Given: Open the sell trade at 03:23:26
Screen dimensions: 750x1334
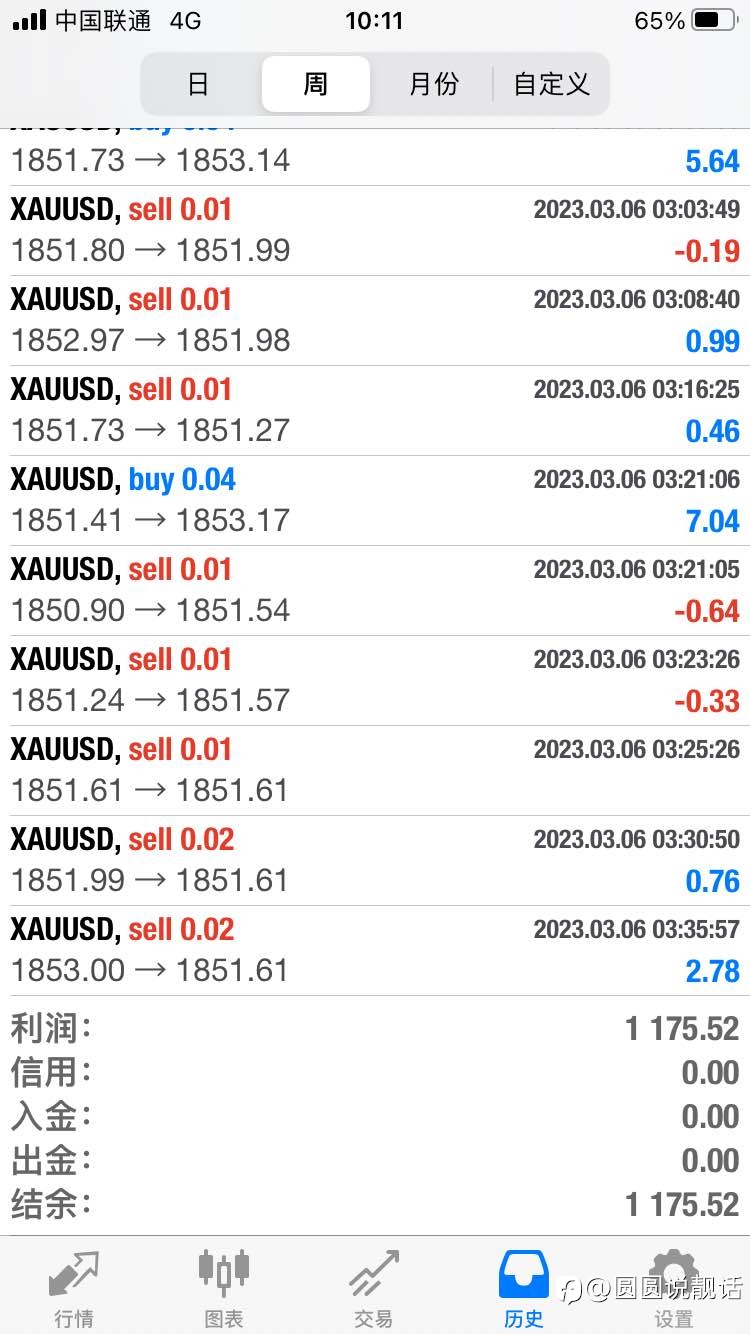Looking at the screenshot, I should (x=375, y=680).
